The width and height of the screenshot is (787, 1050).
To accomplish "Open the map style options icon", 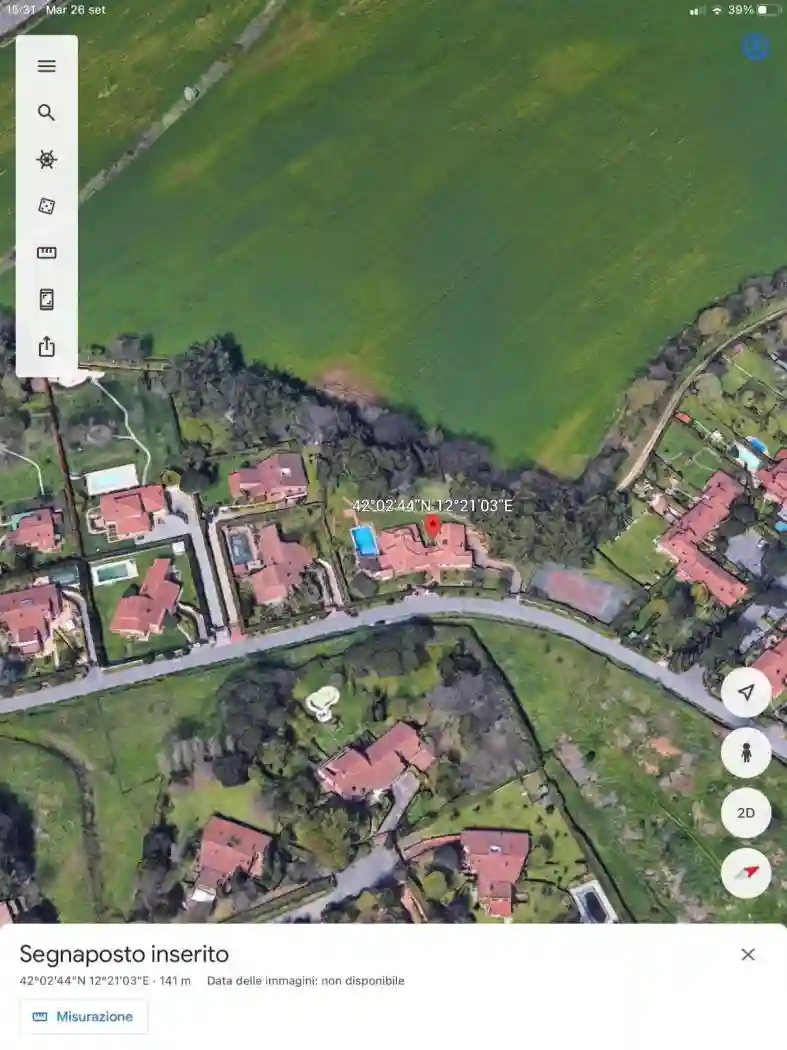I will 46,298.
